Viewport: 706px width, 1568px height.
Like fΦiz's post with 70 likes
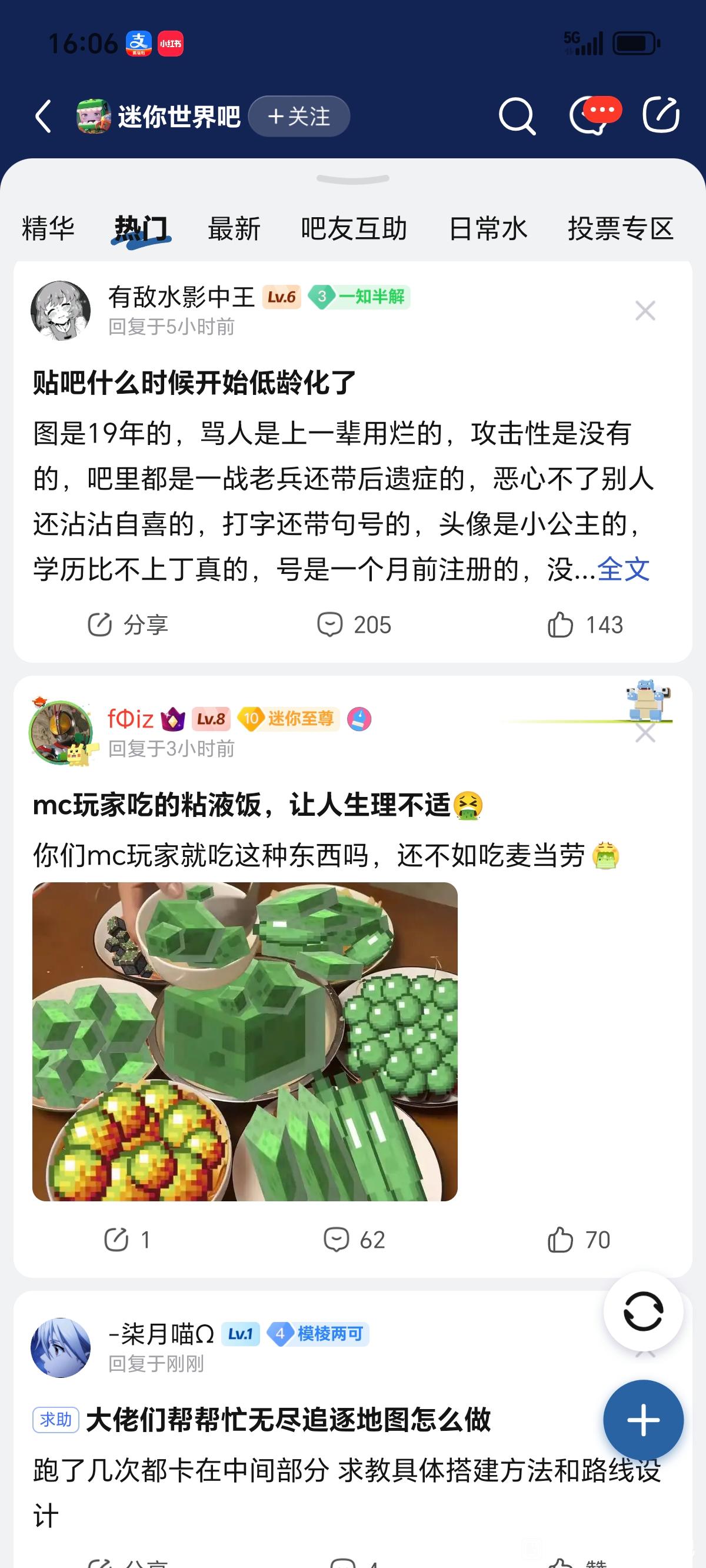(x=579, y=1240)
